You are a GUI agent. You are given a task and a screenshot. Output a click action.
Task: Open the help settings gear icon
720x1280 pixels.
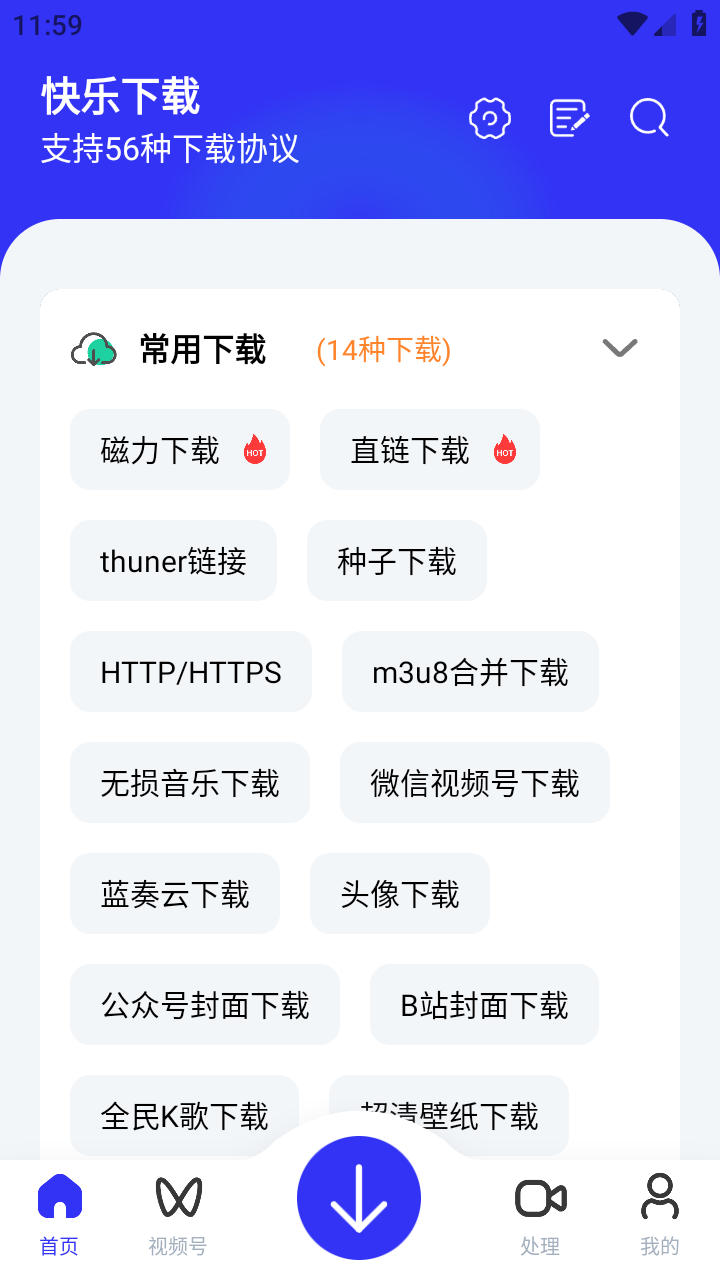[490, 119]
